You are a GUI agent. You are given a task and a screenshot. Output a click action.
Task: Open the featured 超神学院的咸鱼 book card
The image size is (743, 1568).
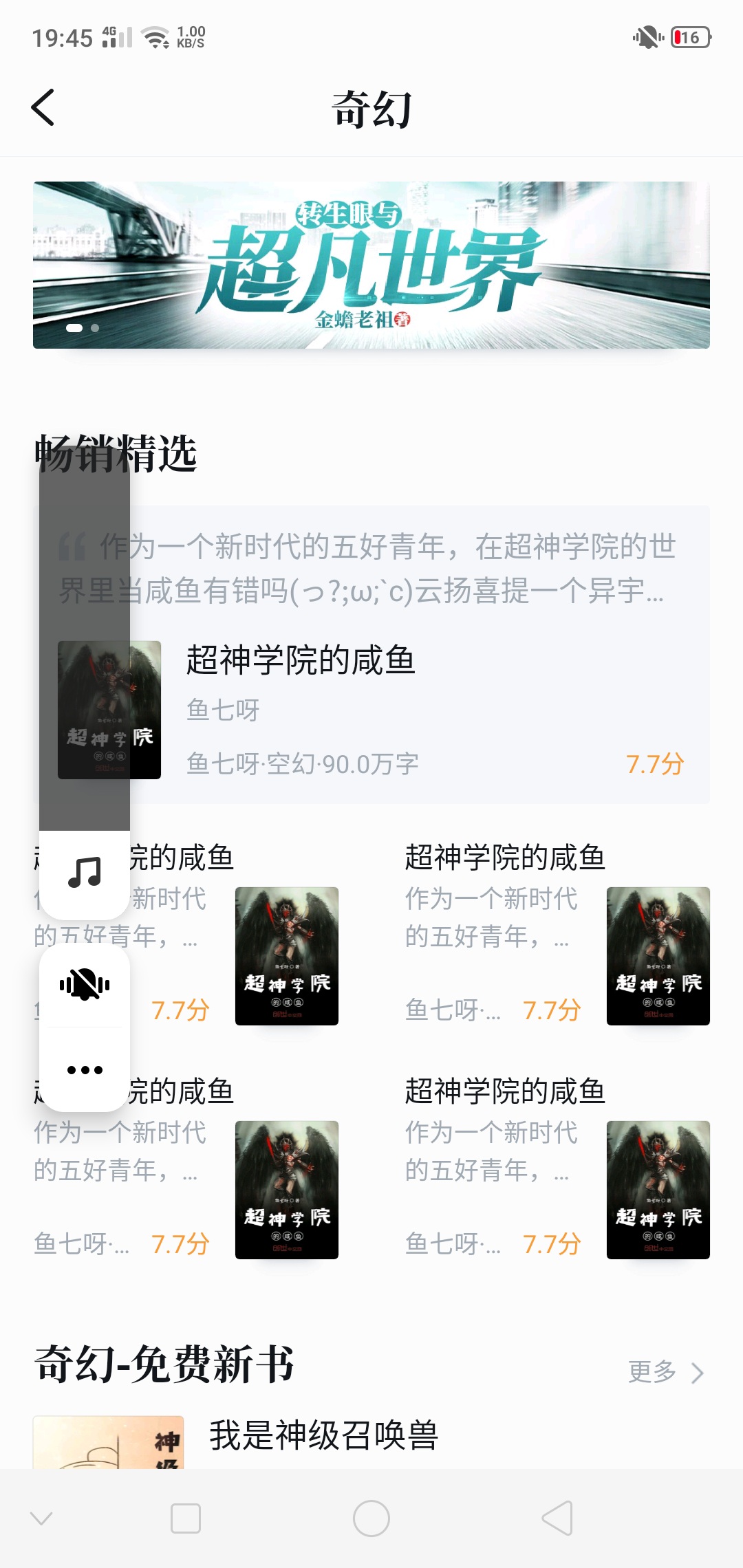pos(371,655)
